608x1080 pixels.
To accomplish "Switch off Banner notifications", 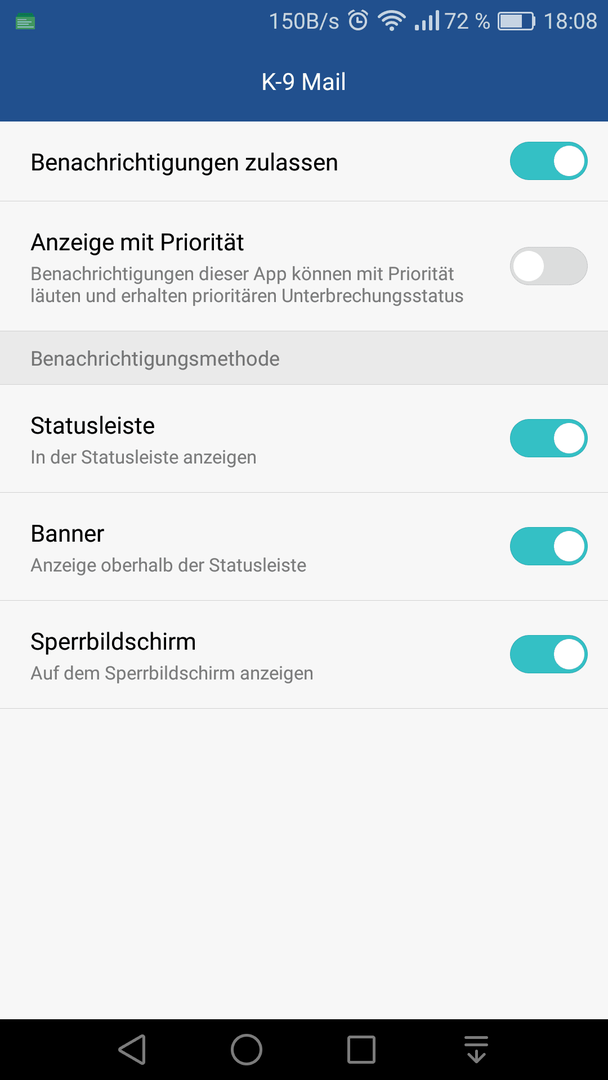I will point(548,546).
